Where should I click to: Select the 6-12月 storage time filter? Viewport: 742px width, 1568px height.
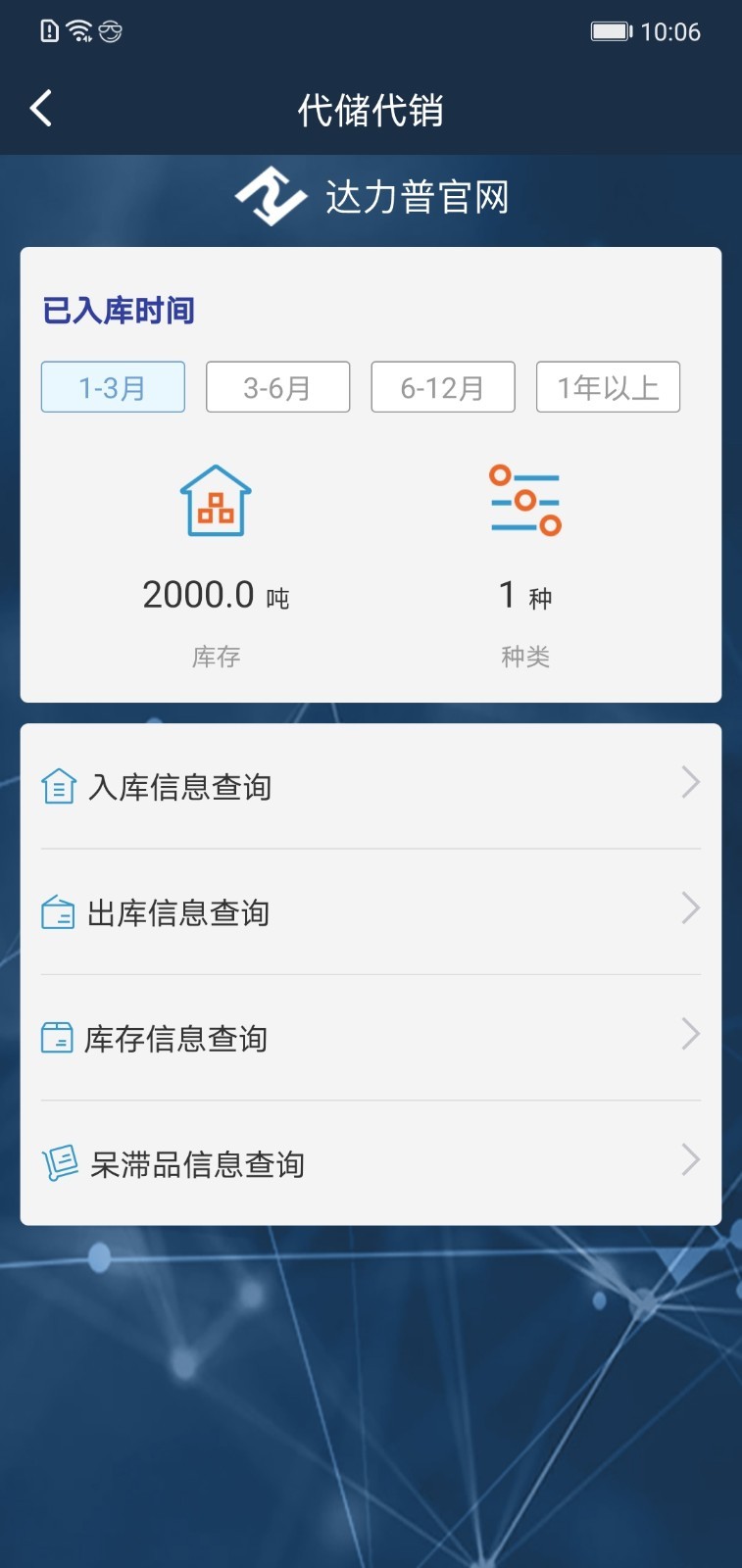[442, 387]
